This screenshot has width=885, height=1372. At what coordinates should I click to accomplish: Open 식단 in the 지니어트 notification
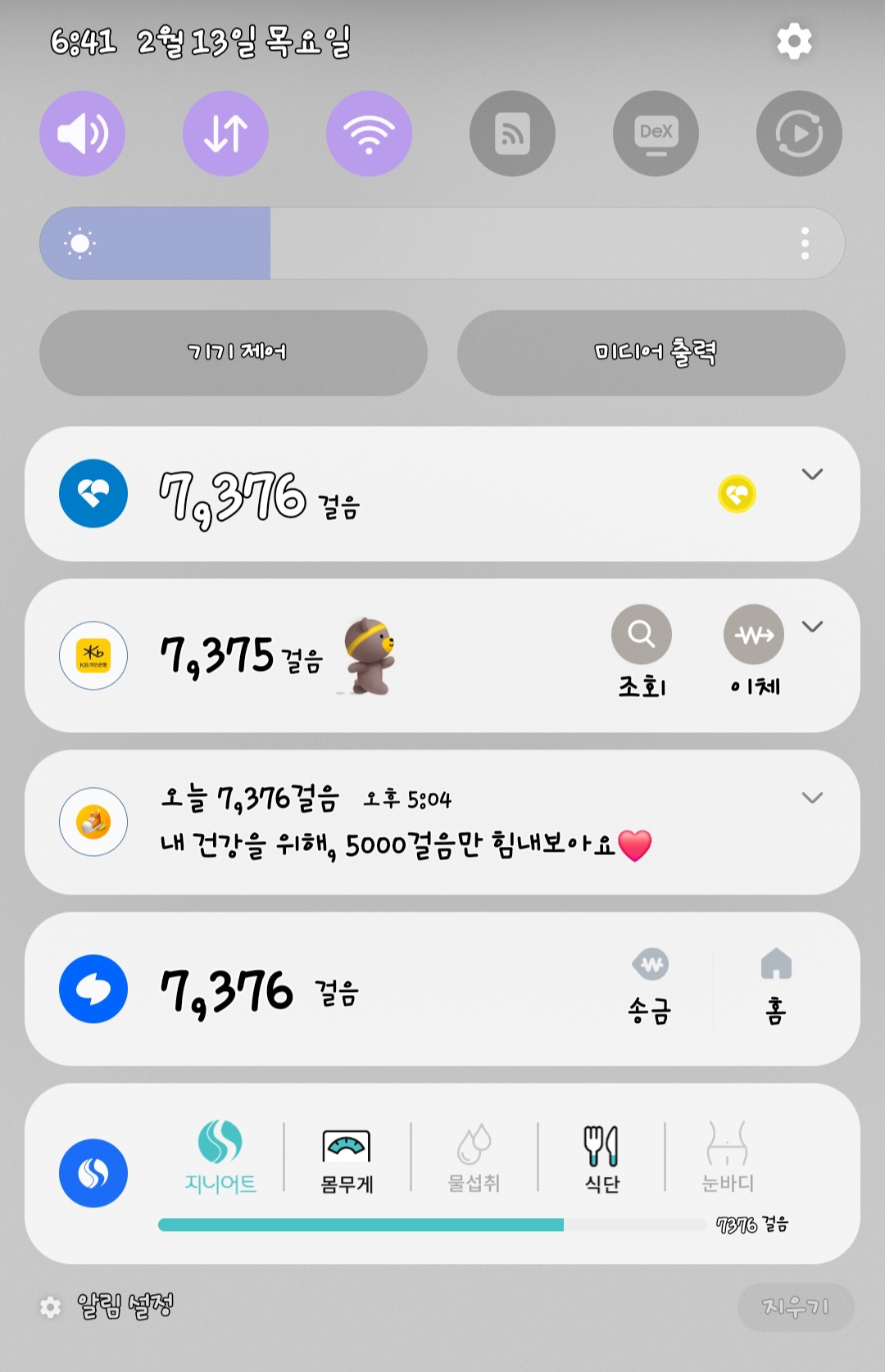point(601,1159)
